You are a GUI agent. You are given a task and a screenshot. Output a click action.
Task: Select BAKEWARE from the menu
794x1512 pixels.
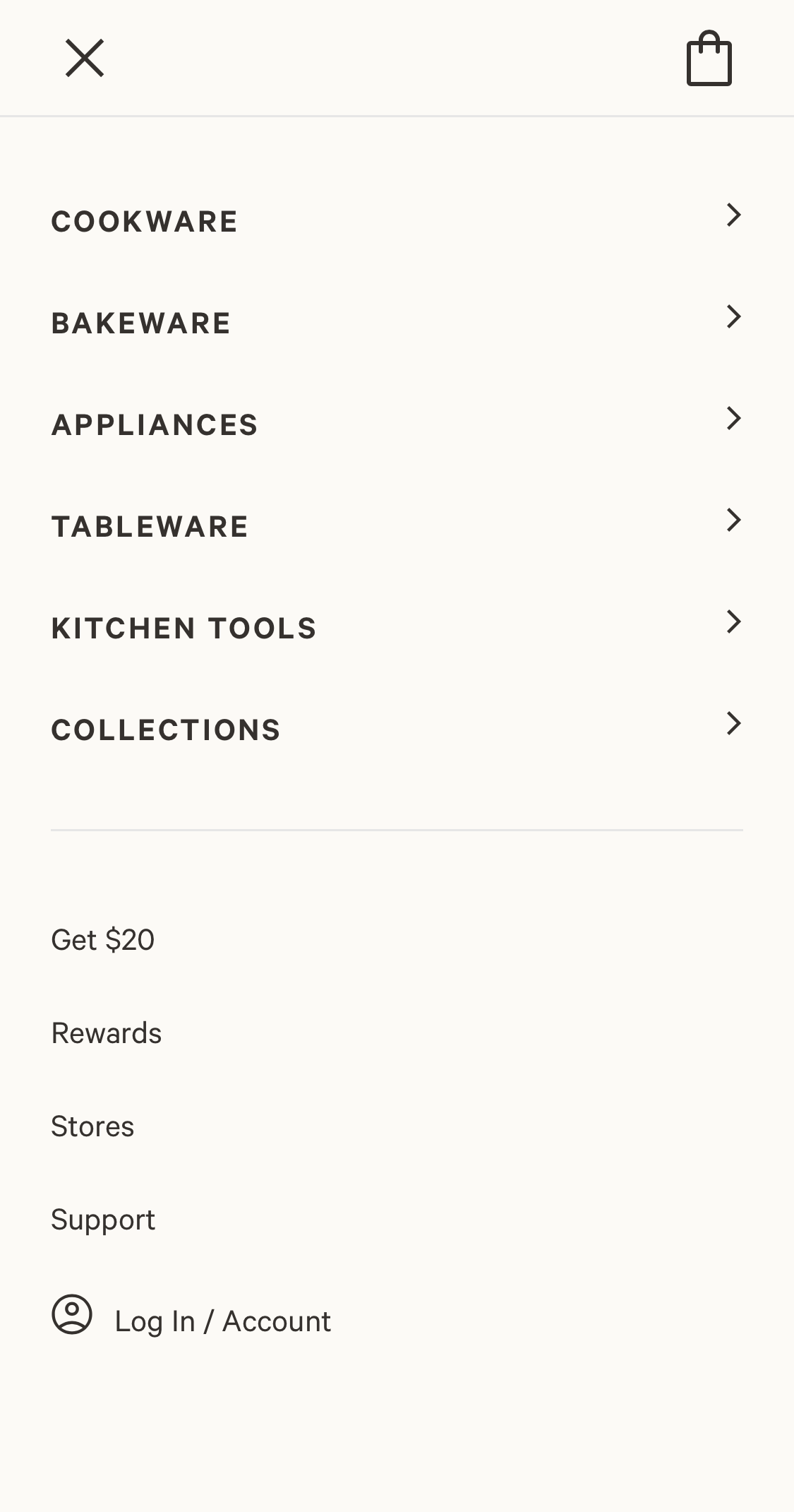tap(140, 323)
